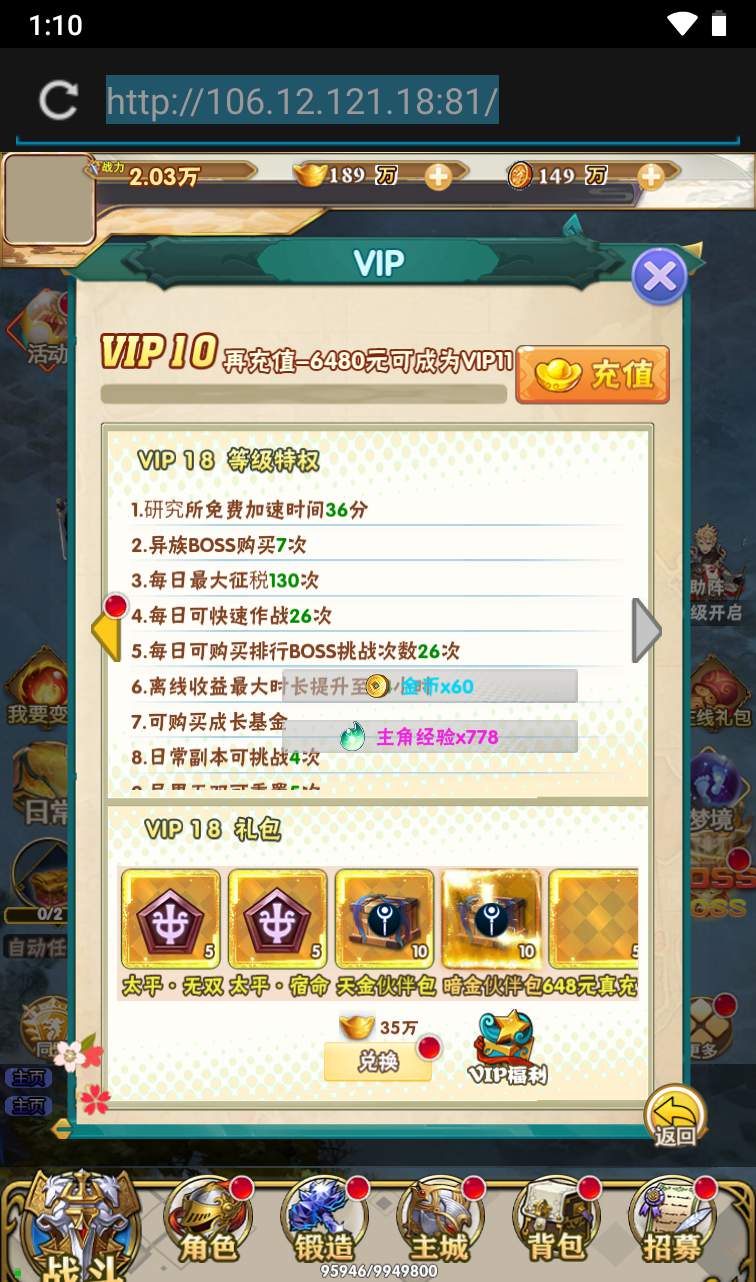This screenshot has width=756, height=1282.
Task: Tap the 返回 back button
Action: pyautogui.click(x=675, y=1115)
